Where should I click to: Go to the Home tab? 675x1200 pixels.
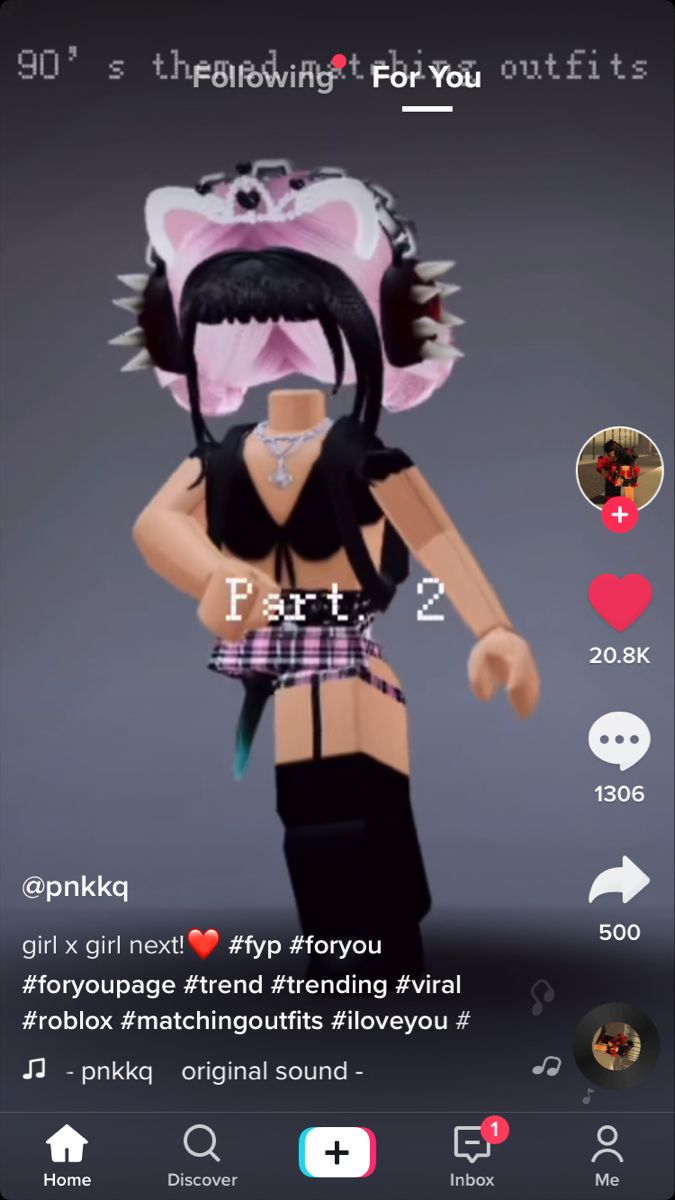click(67, 1155)
